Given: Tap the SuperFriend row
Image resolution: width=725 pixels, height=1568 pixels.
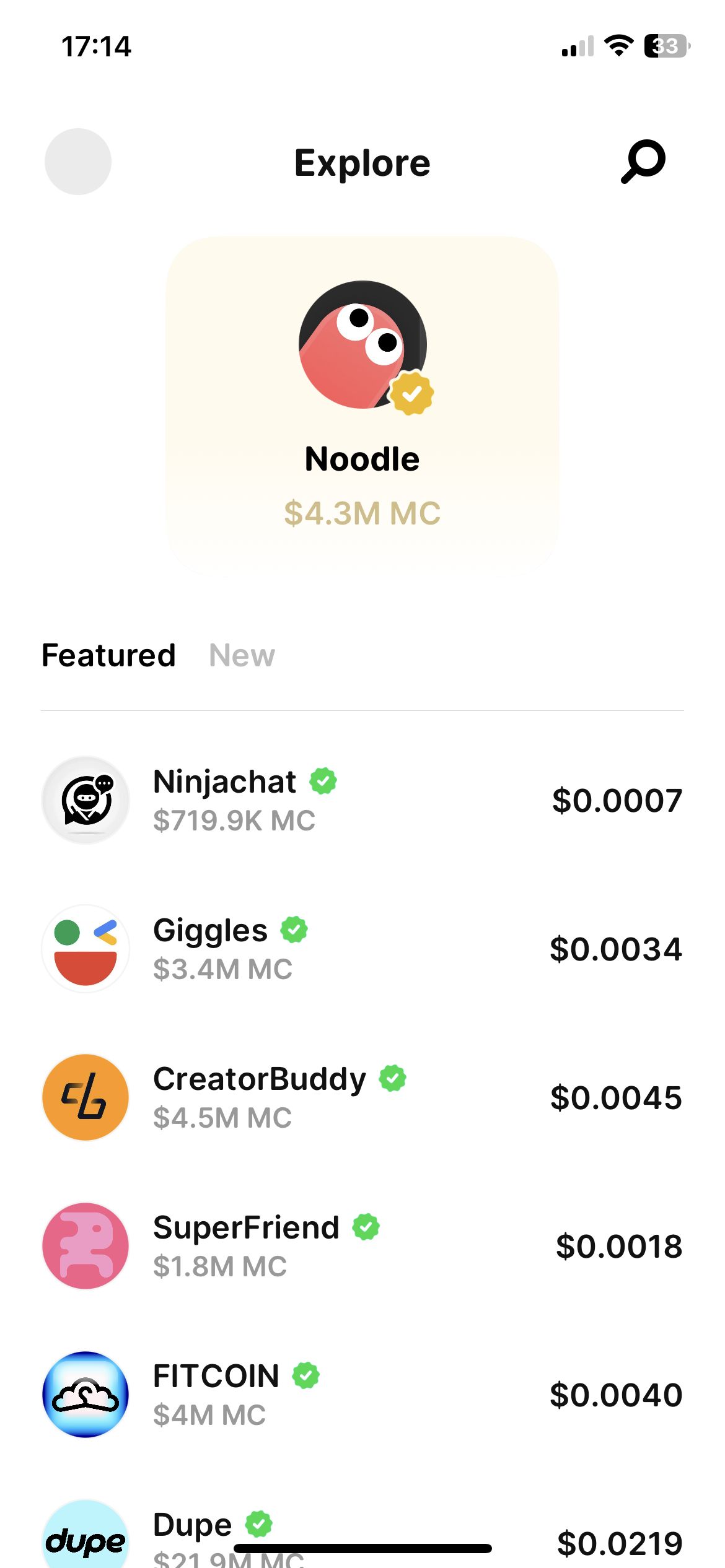Looking at the screenshot, I should 362,1246.
